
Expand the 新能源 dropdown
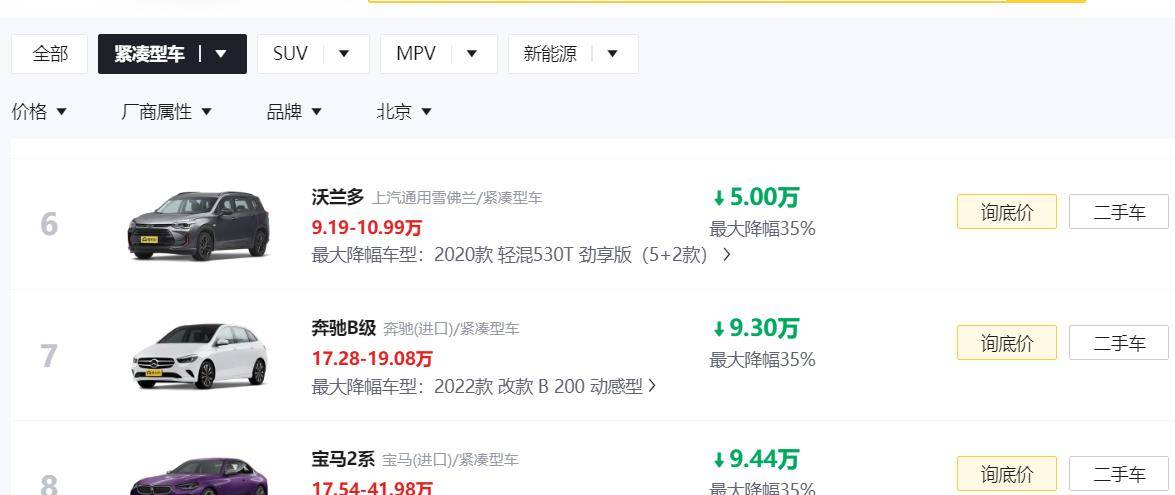coord(612,54)
